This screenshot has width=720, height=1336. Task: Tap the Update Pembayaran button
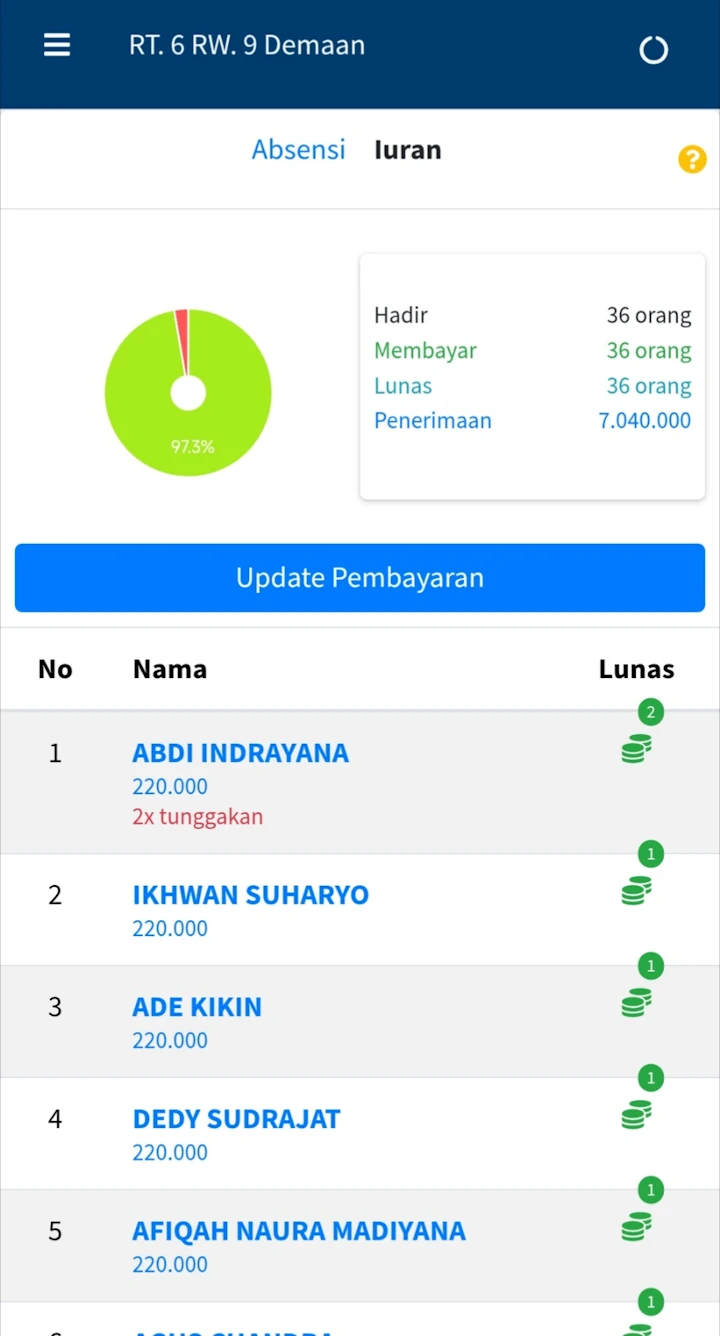tap(360, 578)
